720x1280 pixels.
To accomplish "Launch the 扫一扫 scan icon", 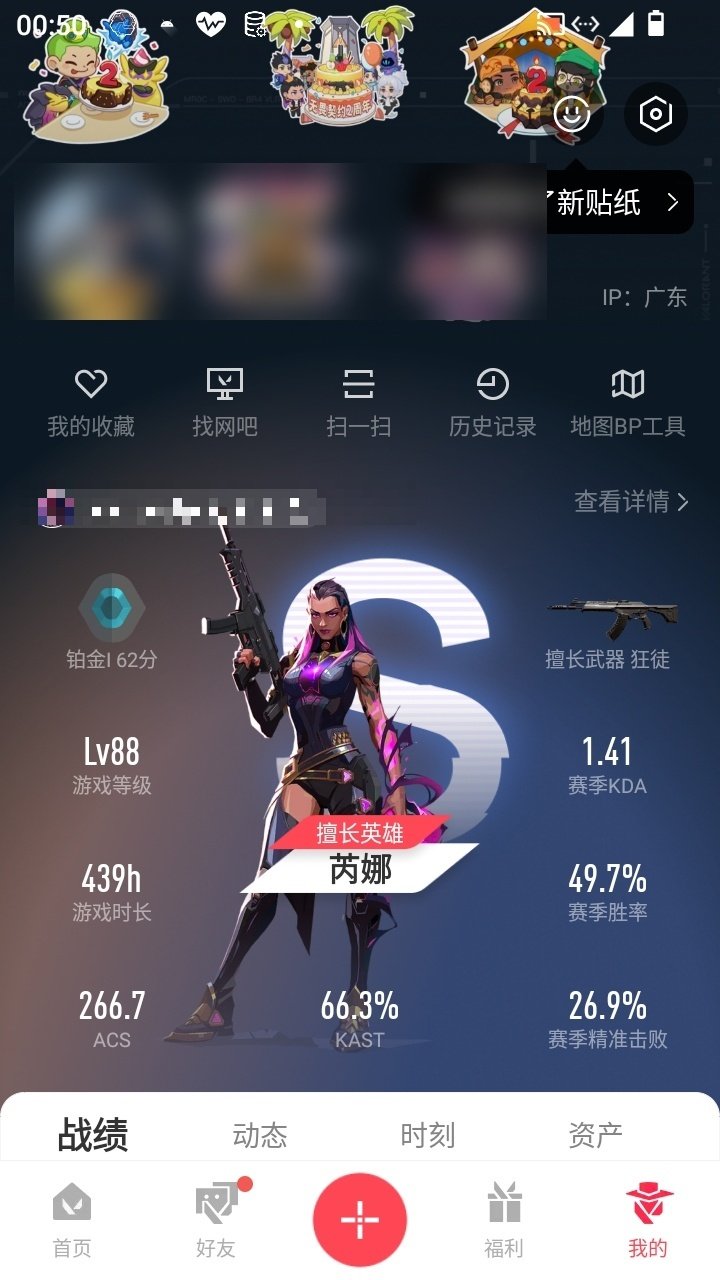I will (x=359, y=383).
